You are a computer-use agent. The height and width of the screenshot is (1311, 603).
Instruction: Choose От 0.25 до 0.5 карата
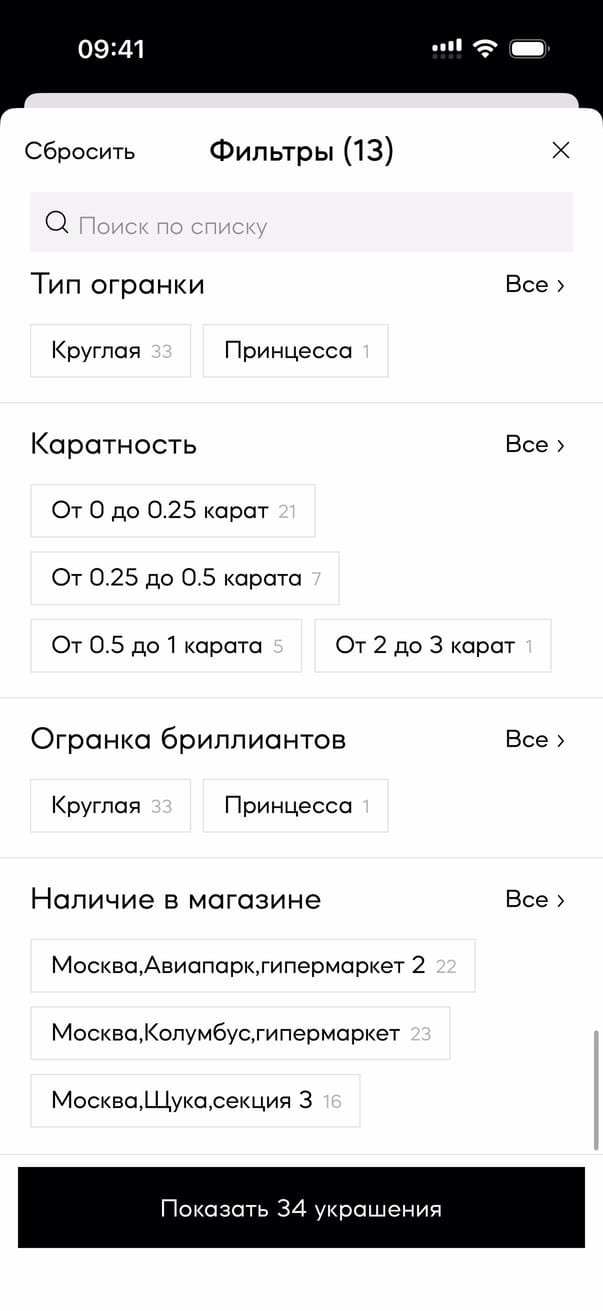click(184, 578)
